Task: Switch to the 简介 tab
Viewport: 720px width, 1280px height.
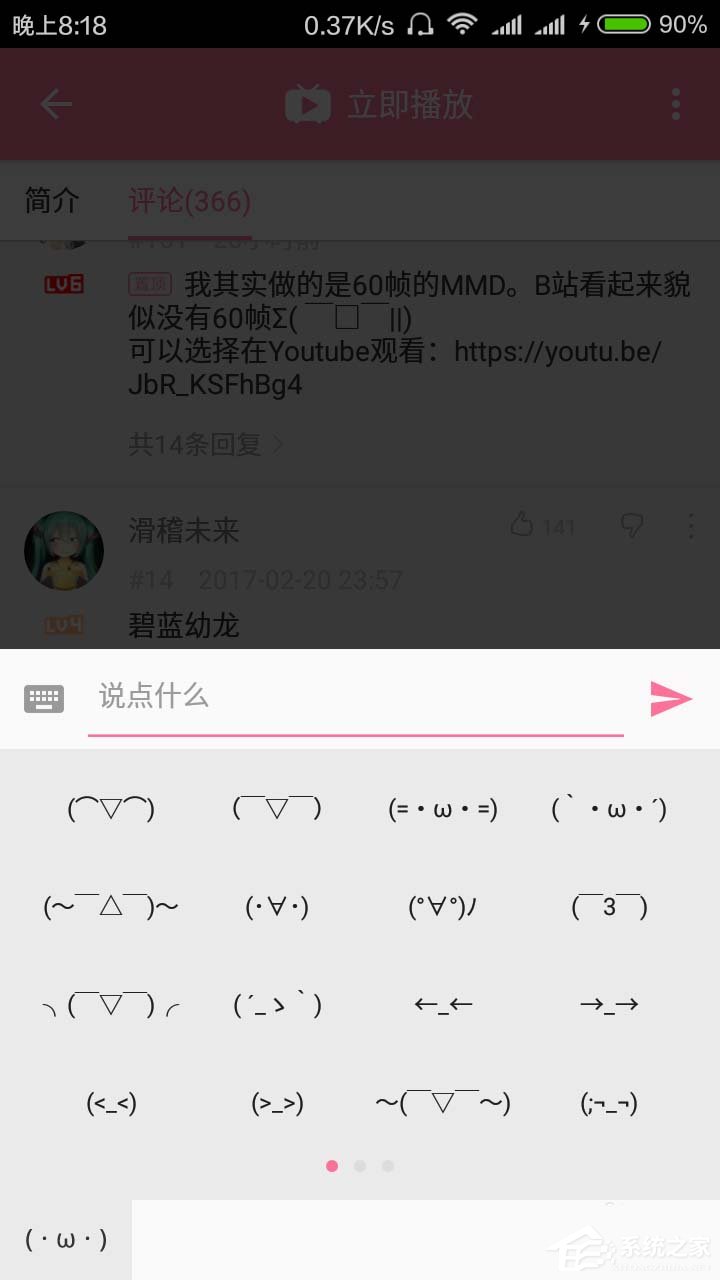Action: click(52, 201)
